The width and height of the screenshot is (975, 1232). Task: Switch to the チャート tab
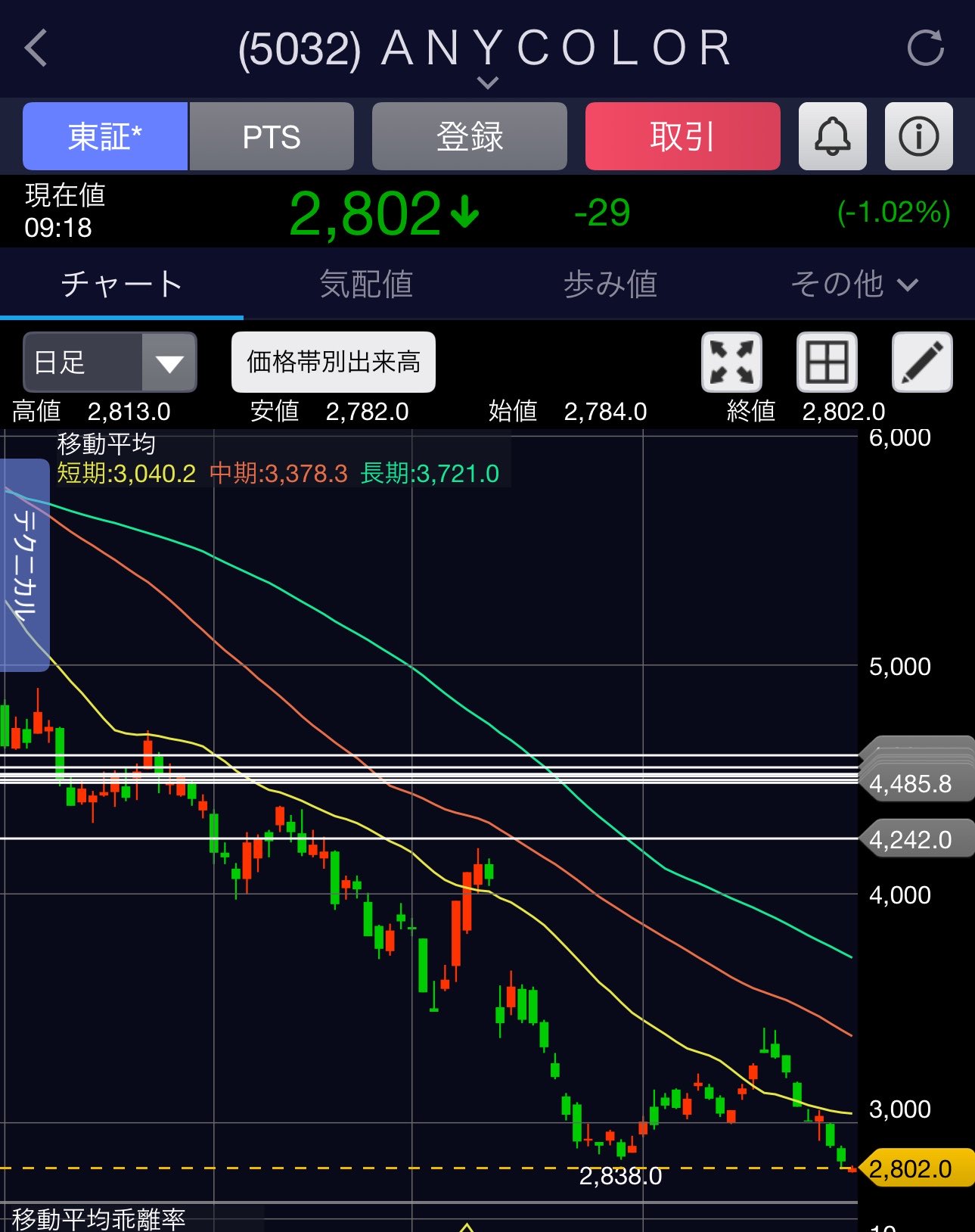point(122,285)
